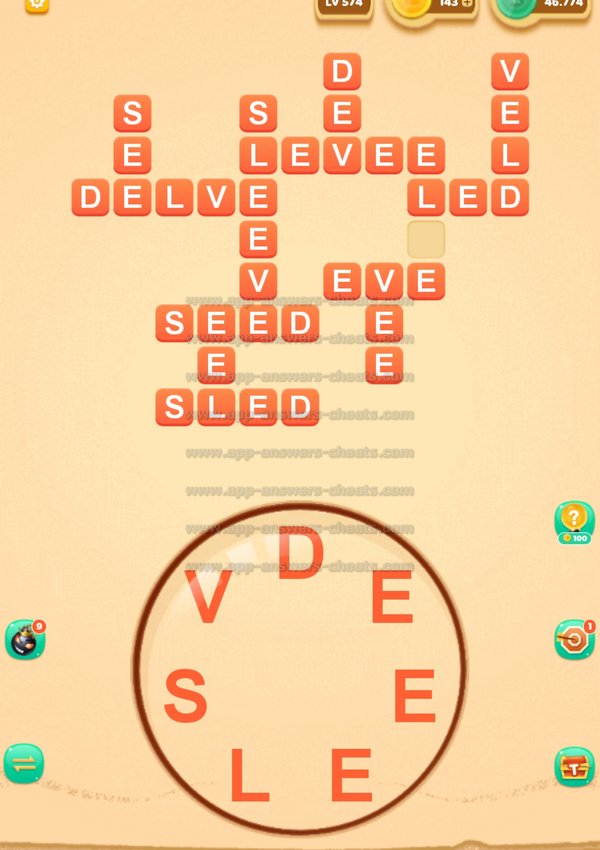Open the settings gear

(x=37, y=4)
